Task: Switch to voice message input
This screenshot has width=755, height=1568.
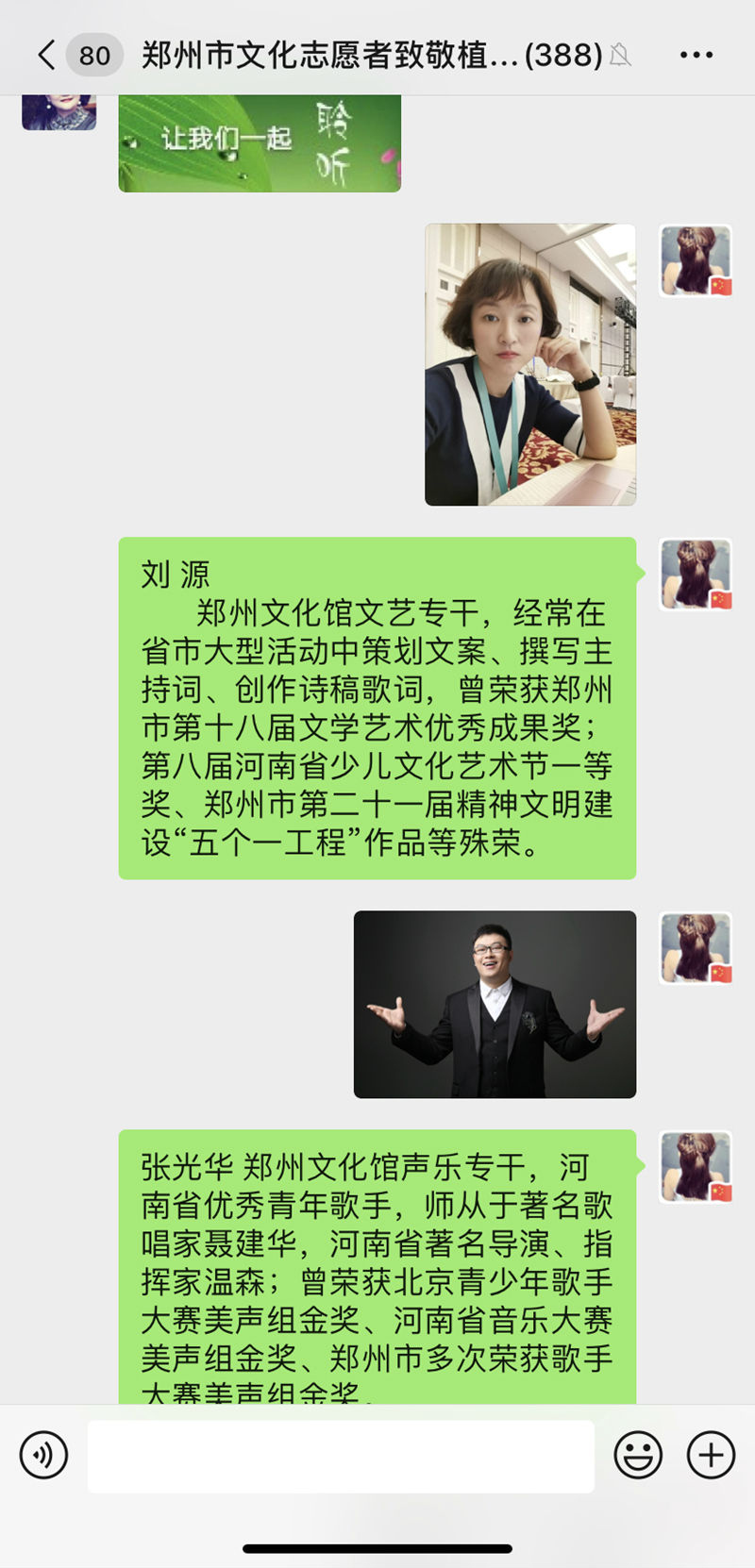Action: pos(43,1455)
